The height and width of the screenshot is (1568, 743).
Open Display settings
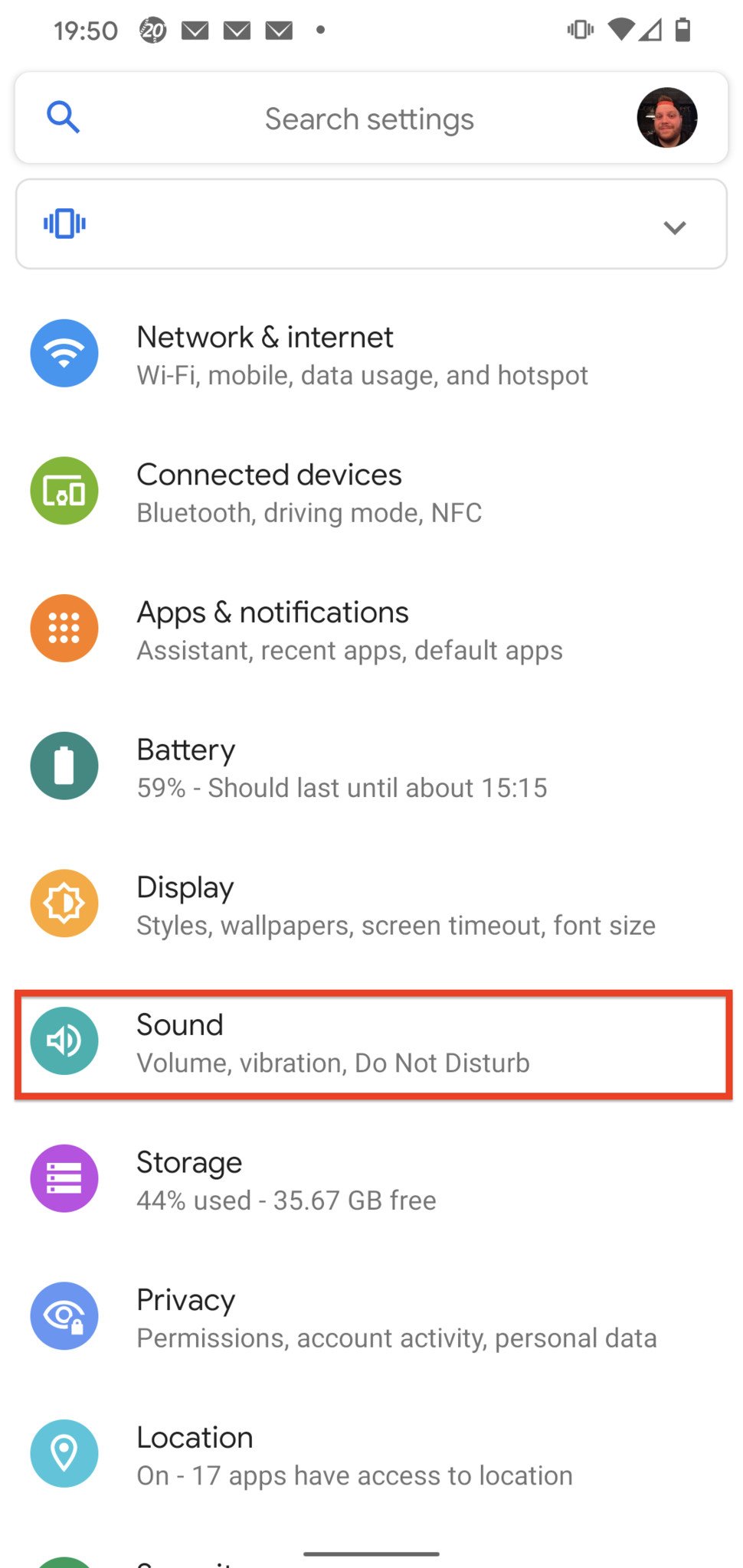(371, 904)
